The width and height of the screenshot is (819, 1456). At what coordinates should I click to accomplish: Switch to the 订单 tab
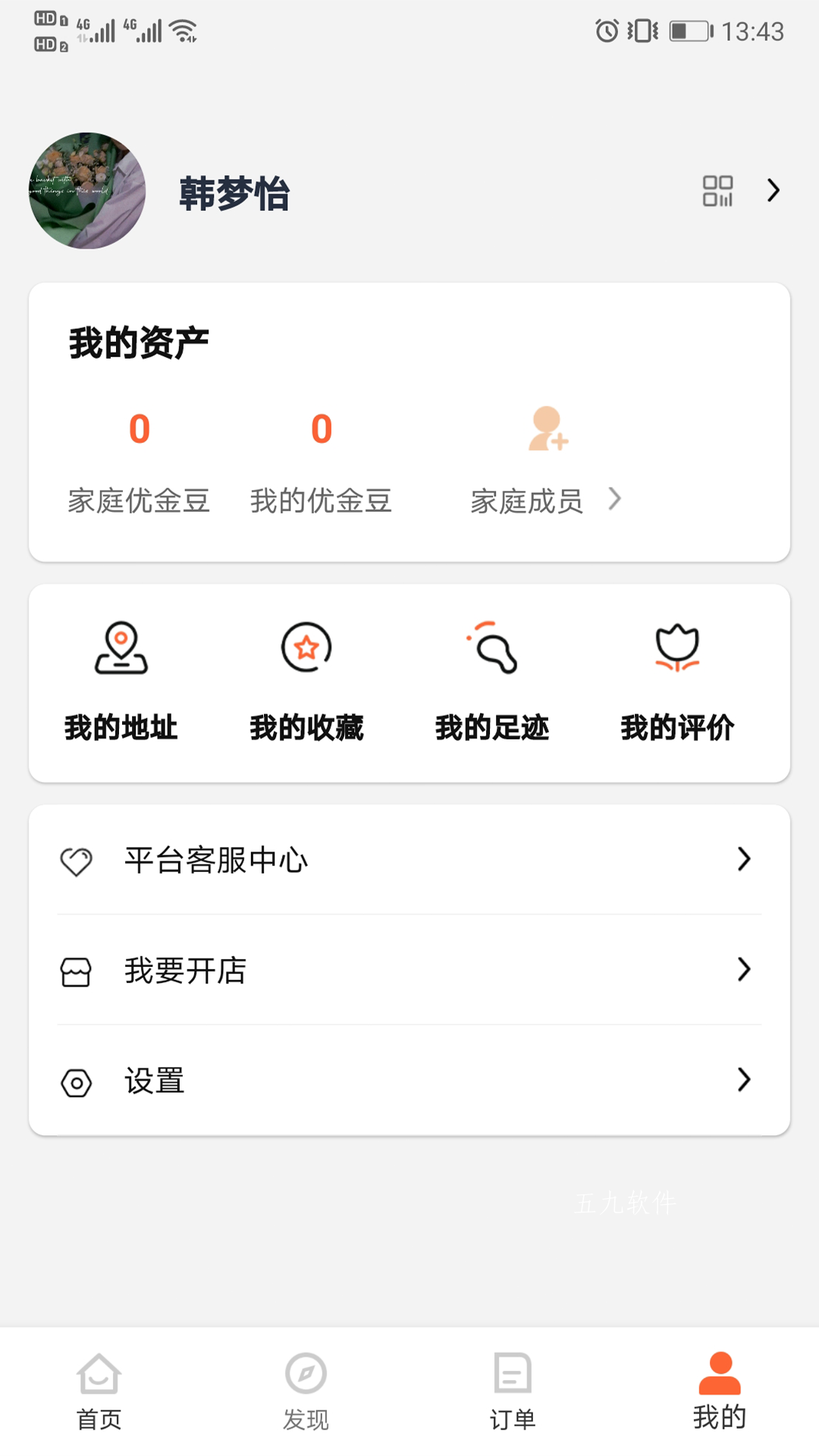[x=513, y=1391]
